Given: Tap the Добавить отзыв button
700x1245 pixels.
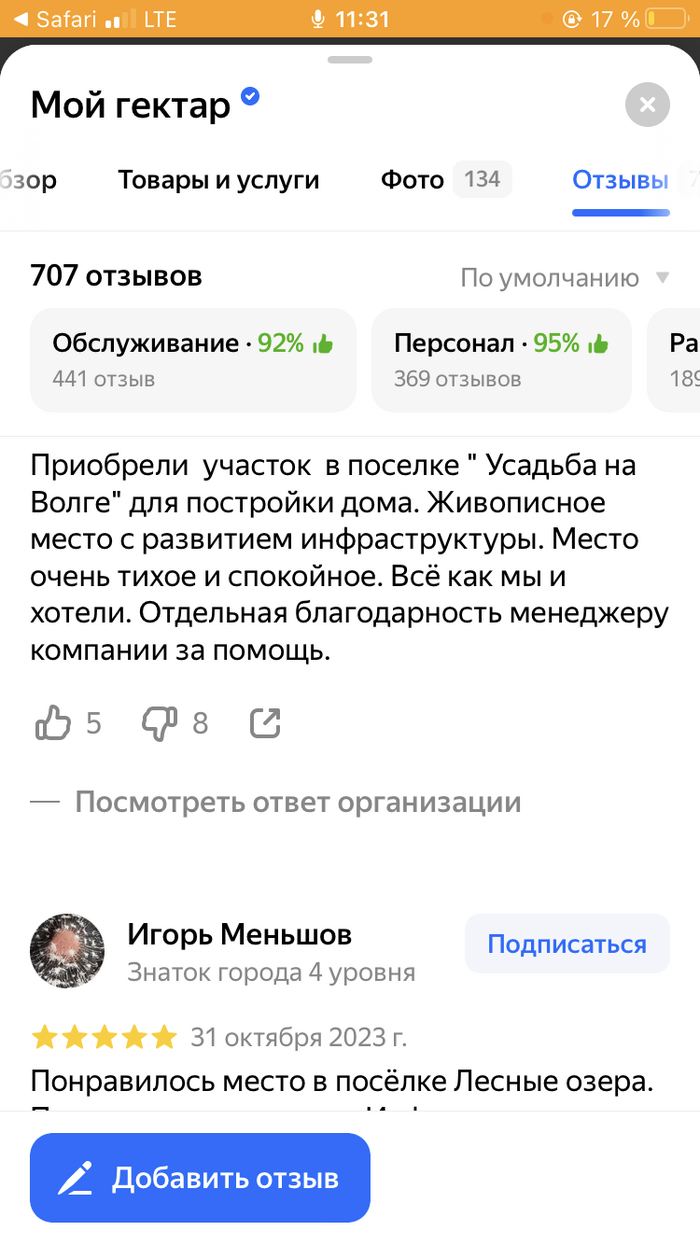Looking at the screenshot, I should tap(200, 1178).
